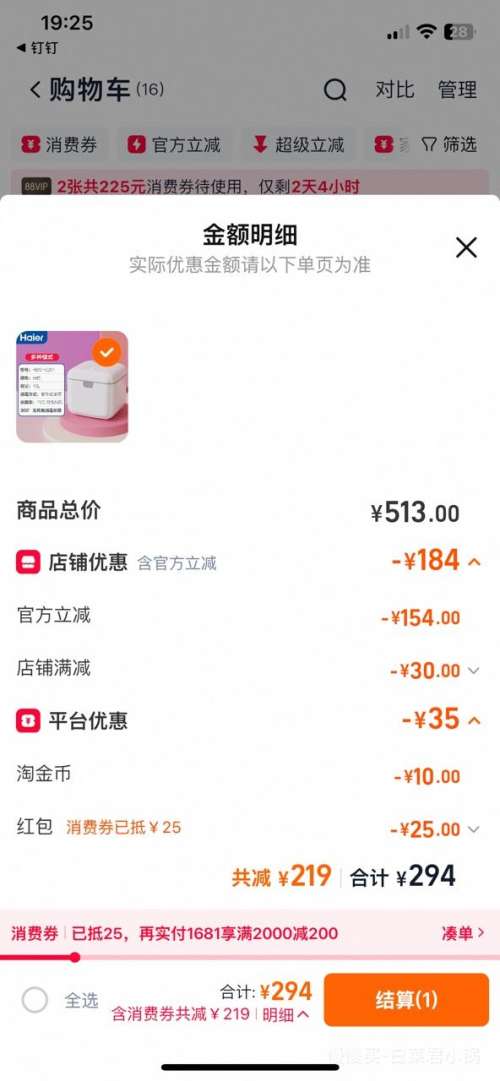Viewport: 500px width, 1081px height.
Task: Return to 钉钉 via the status bar link
Action: coord(37,48)
